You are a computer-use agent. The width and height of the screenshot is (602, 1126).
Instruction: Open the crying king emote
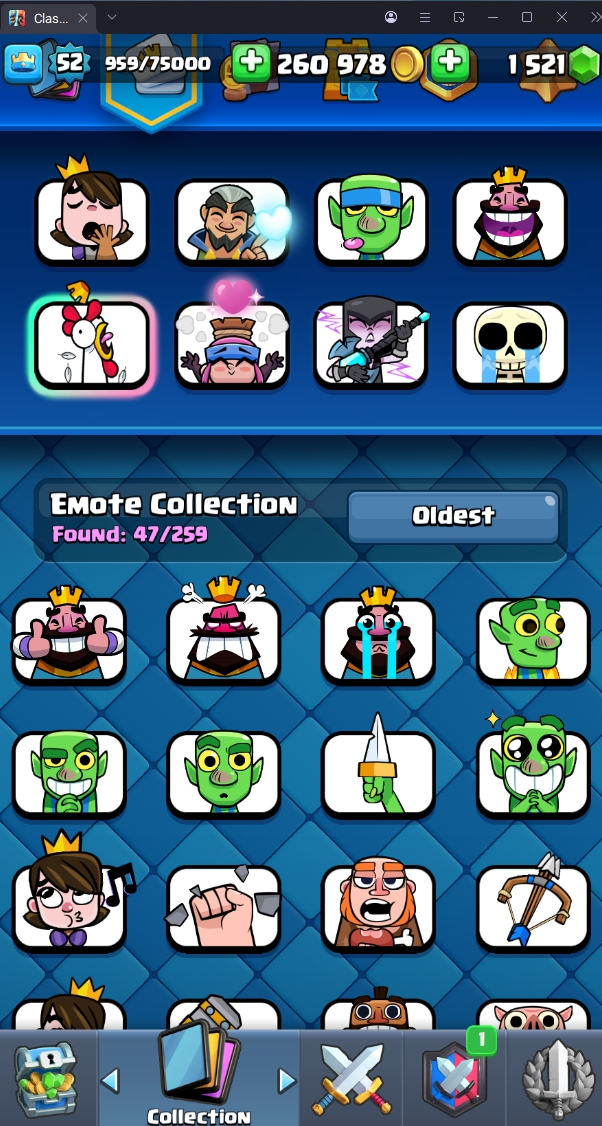[x=378, y=640]
